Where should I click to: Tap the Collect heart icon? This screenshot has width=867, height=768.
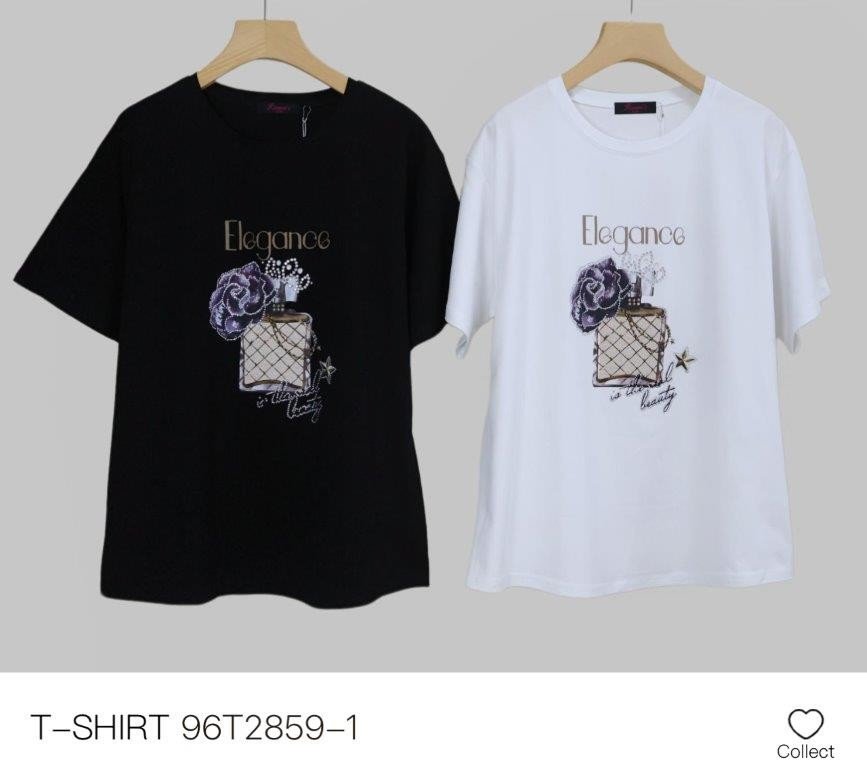(x=805, y=723)
